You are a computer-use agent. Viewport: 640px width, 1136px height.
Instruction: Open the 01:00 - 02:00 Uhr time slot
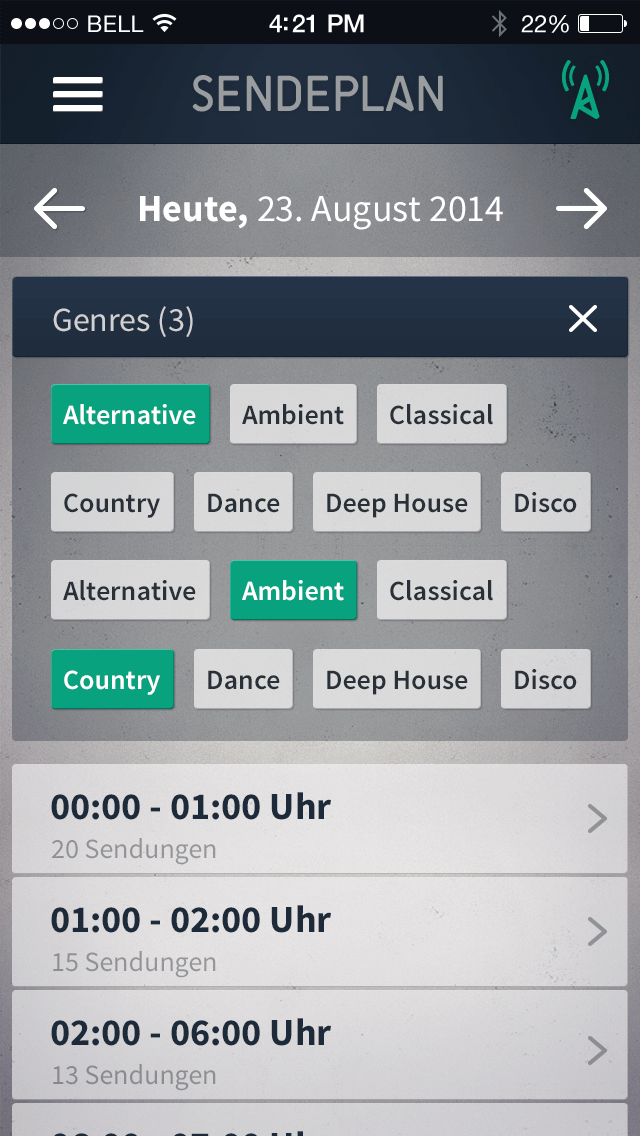(x=320, y=932)
